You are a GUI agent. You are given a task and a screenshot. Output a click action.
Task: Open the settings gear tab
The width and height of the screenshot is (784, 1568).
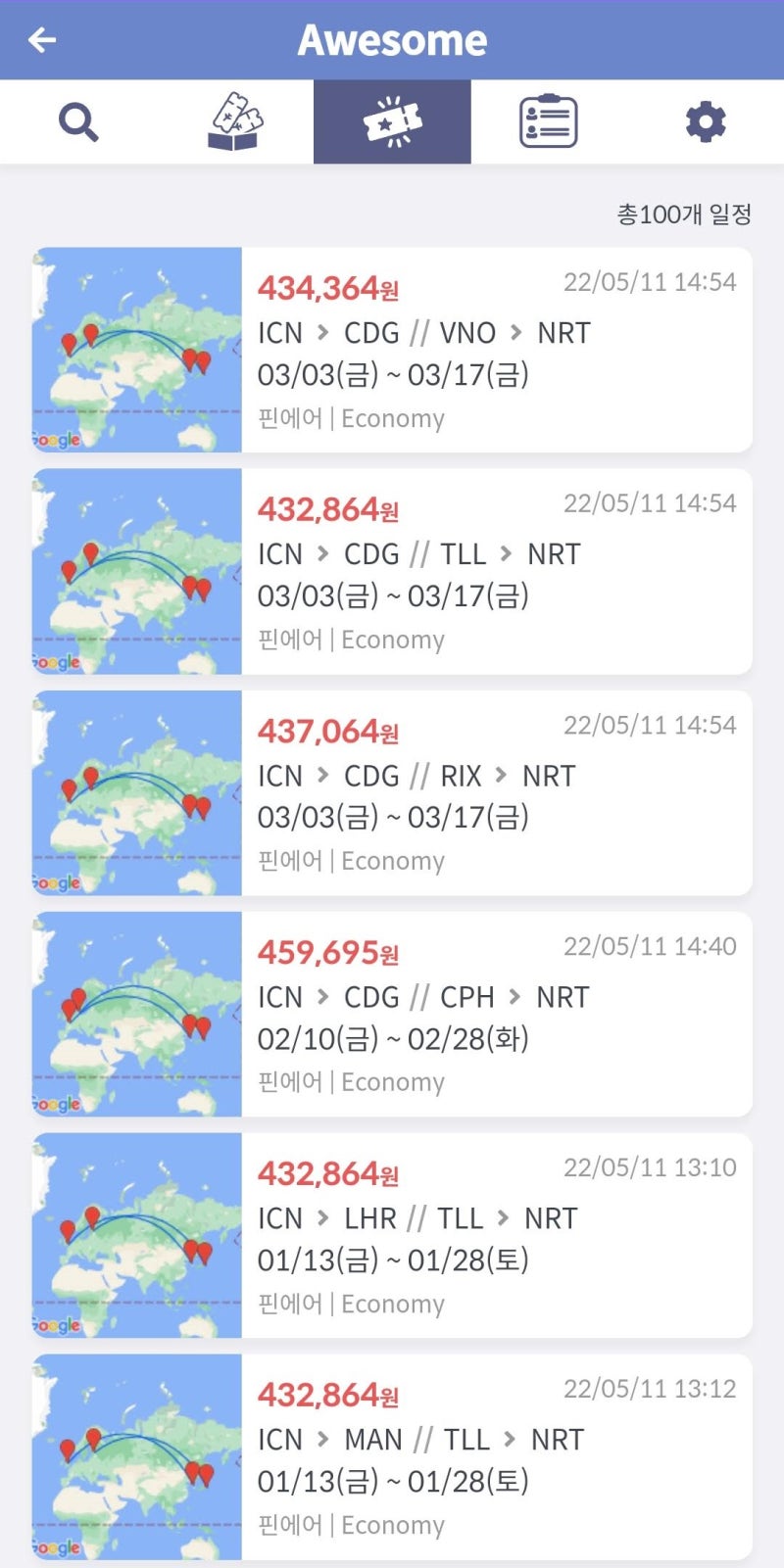pos(705,122)
